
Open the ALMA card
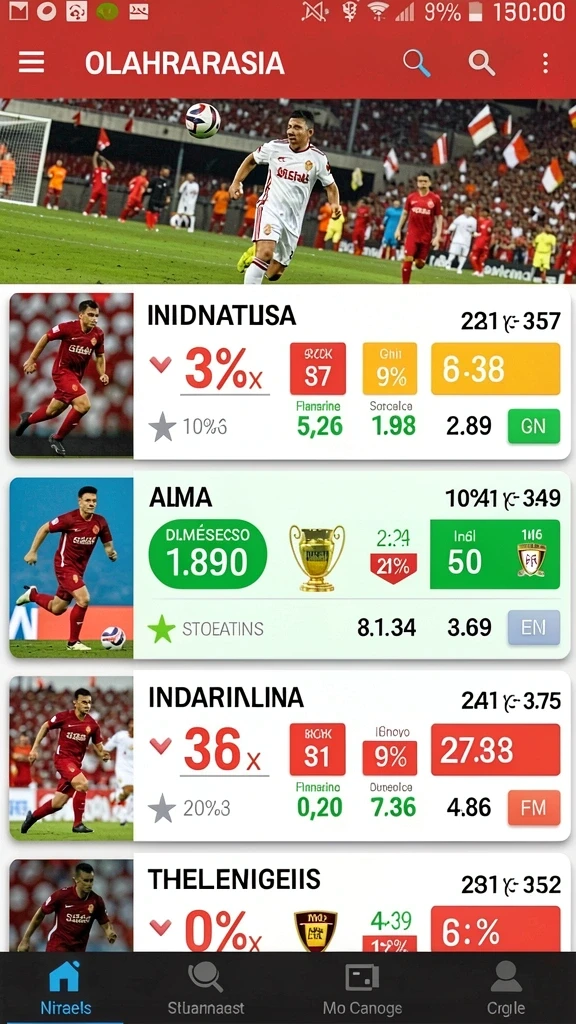click(x=289, y=567)
